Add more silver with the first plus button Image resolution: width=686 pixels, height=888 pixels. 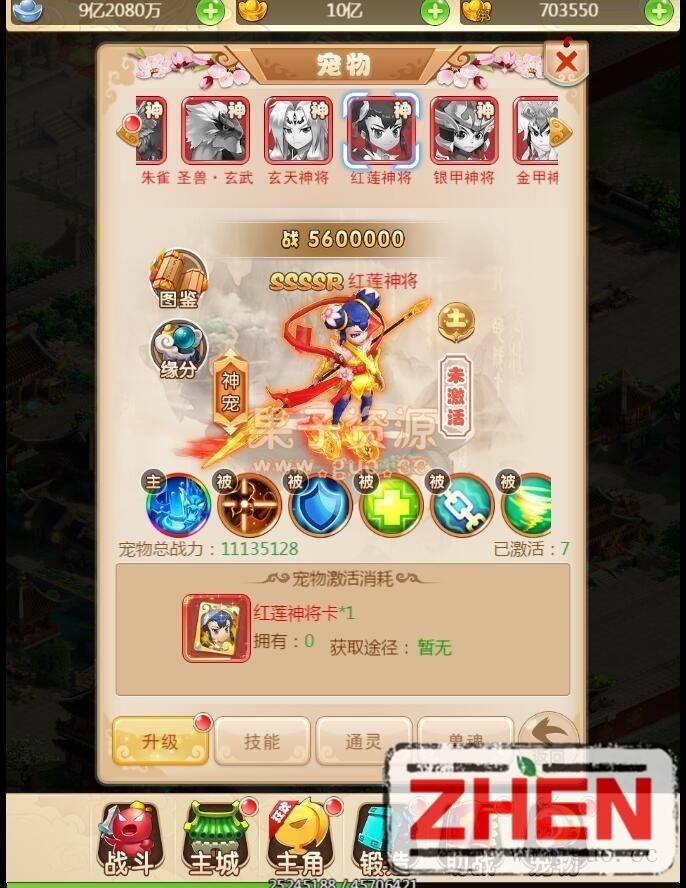(x=210, y=12)
